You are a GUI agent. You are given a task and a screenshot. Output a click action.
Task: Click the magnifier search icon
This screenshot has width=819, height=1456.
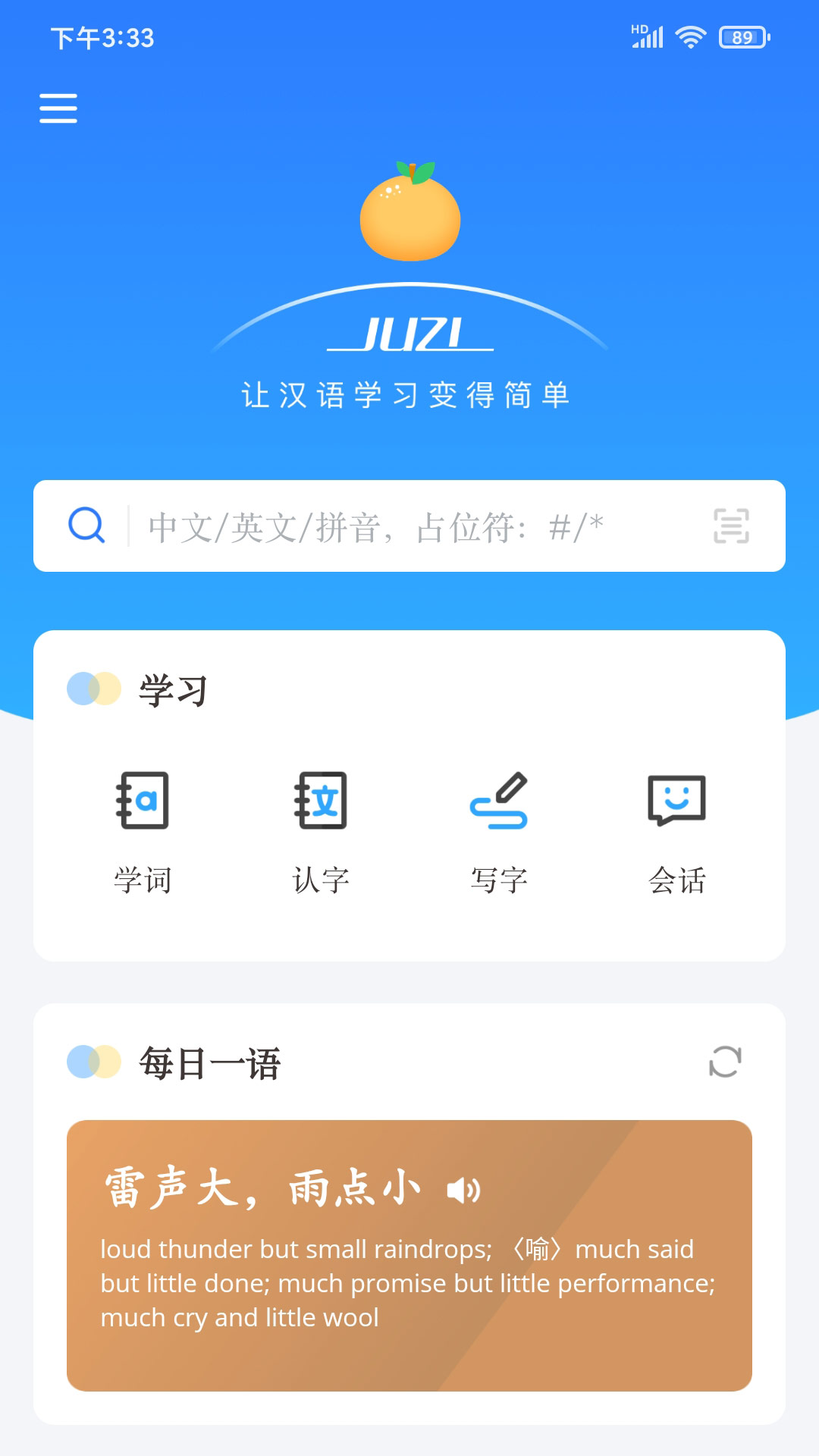coord(86,525)
